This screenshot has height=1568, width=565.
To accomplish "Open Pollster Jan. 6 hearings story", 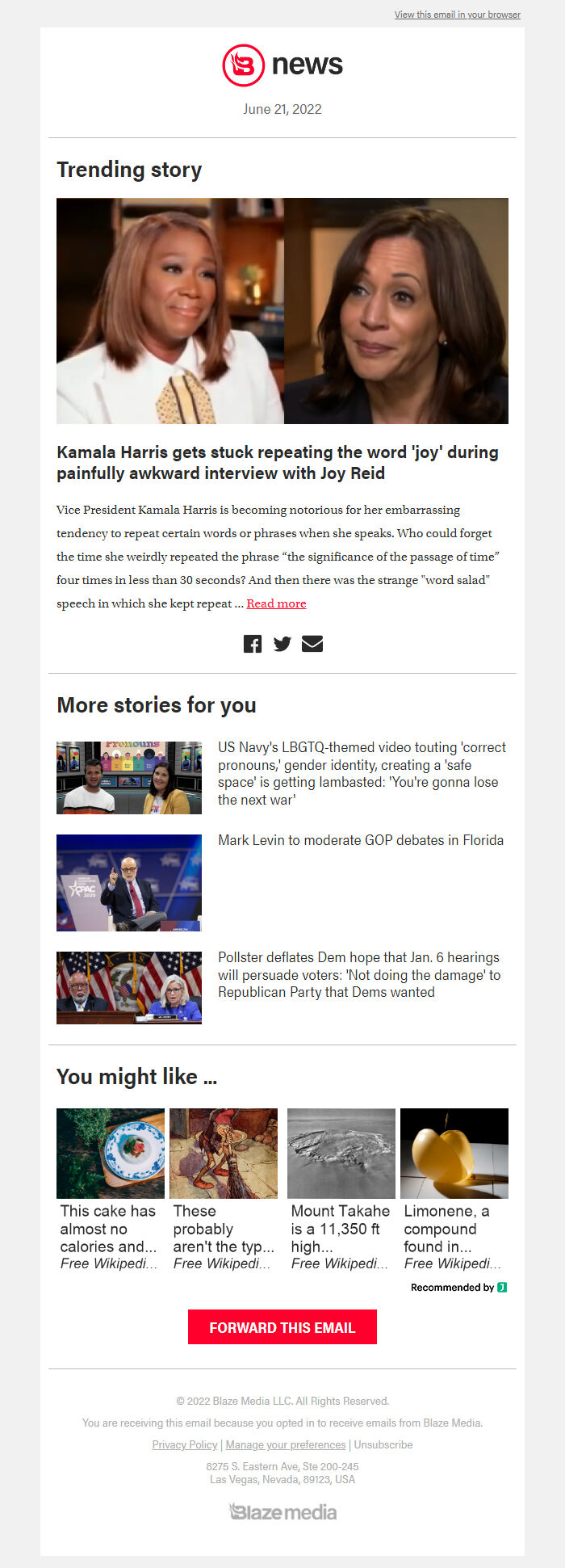I will point(359,975).
